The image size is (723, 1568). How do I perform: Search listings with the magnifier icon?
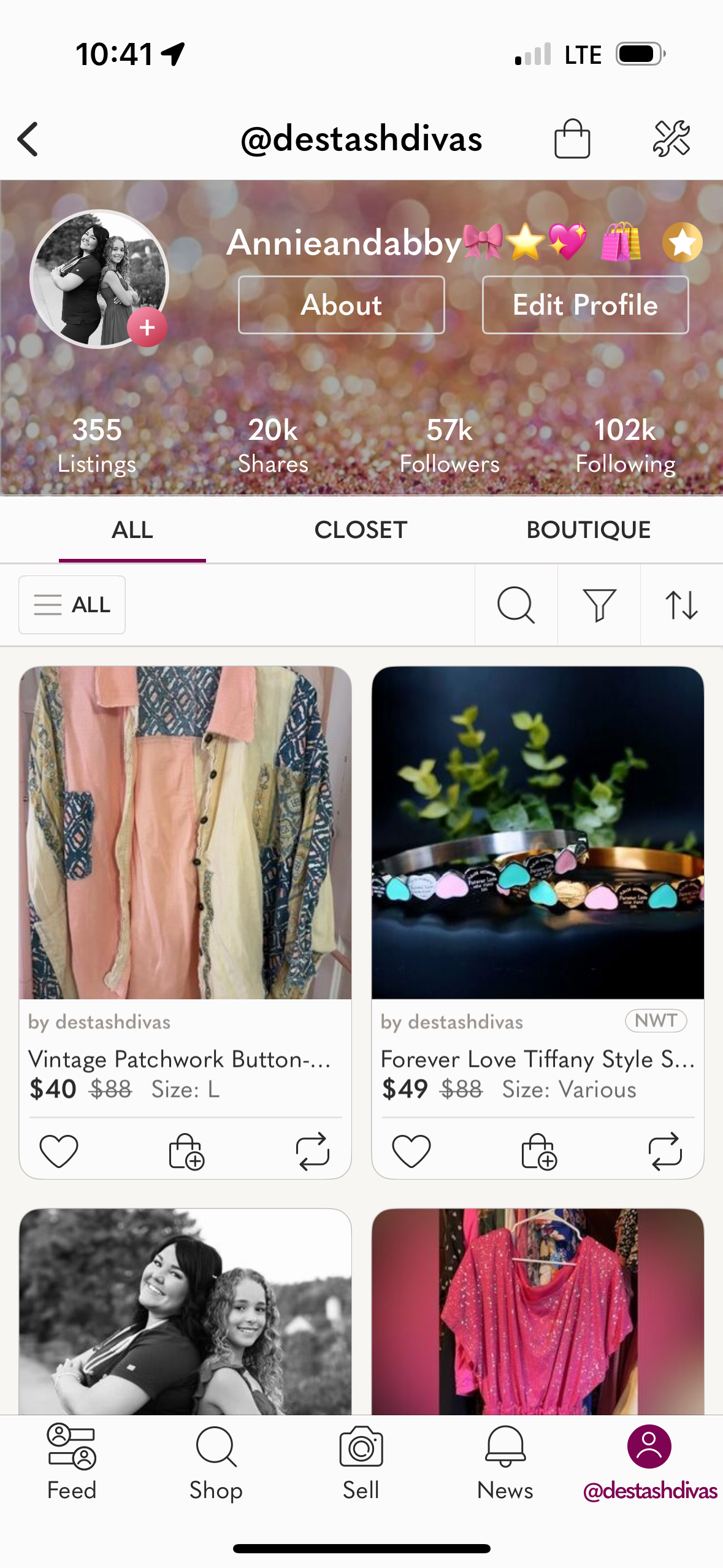click(x=516, y=605)
